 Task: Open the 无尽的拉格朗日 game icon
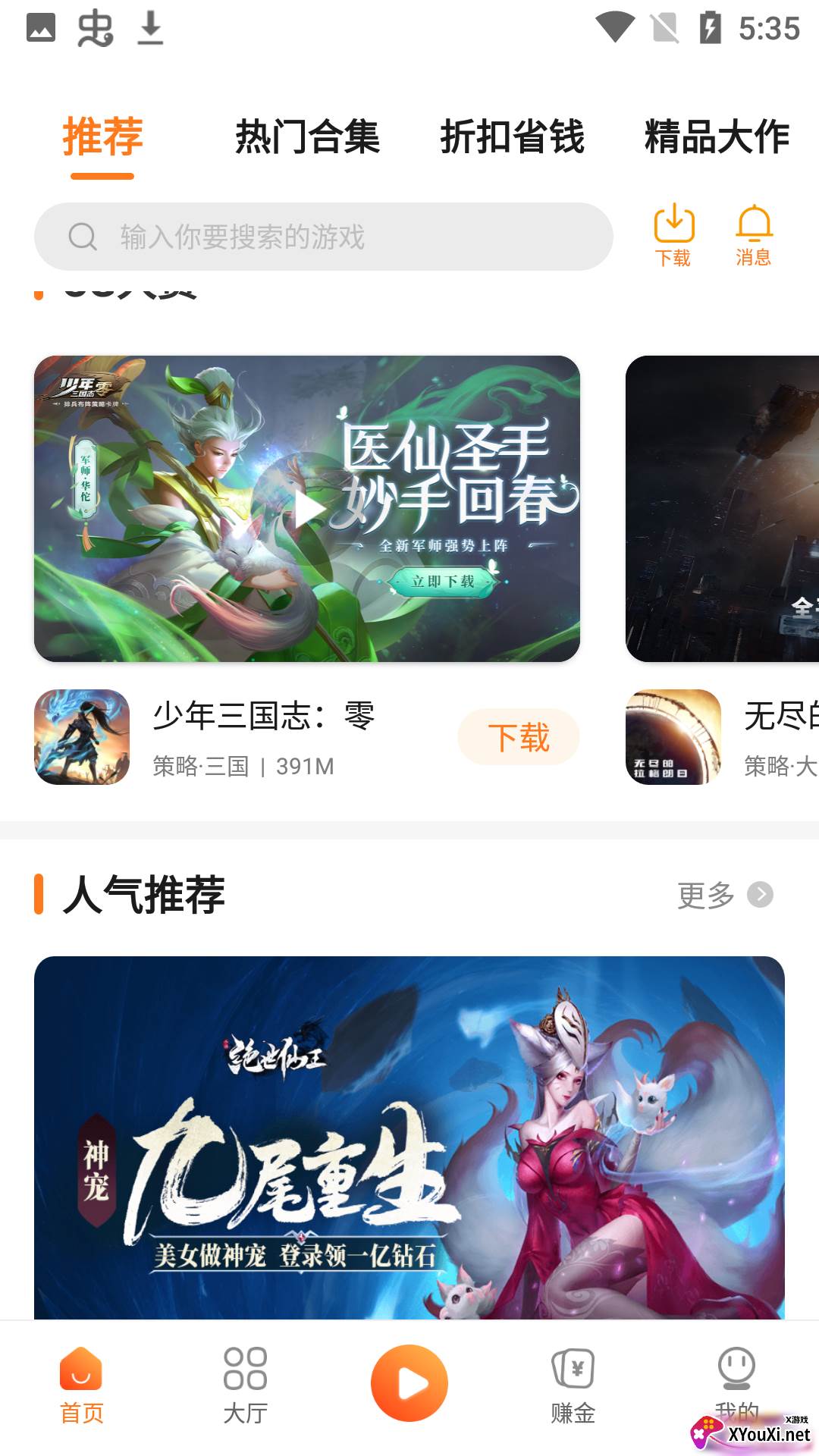(x=673, y=737)
